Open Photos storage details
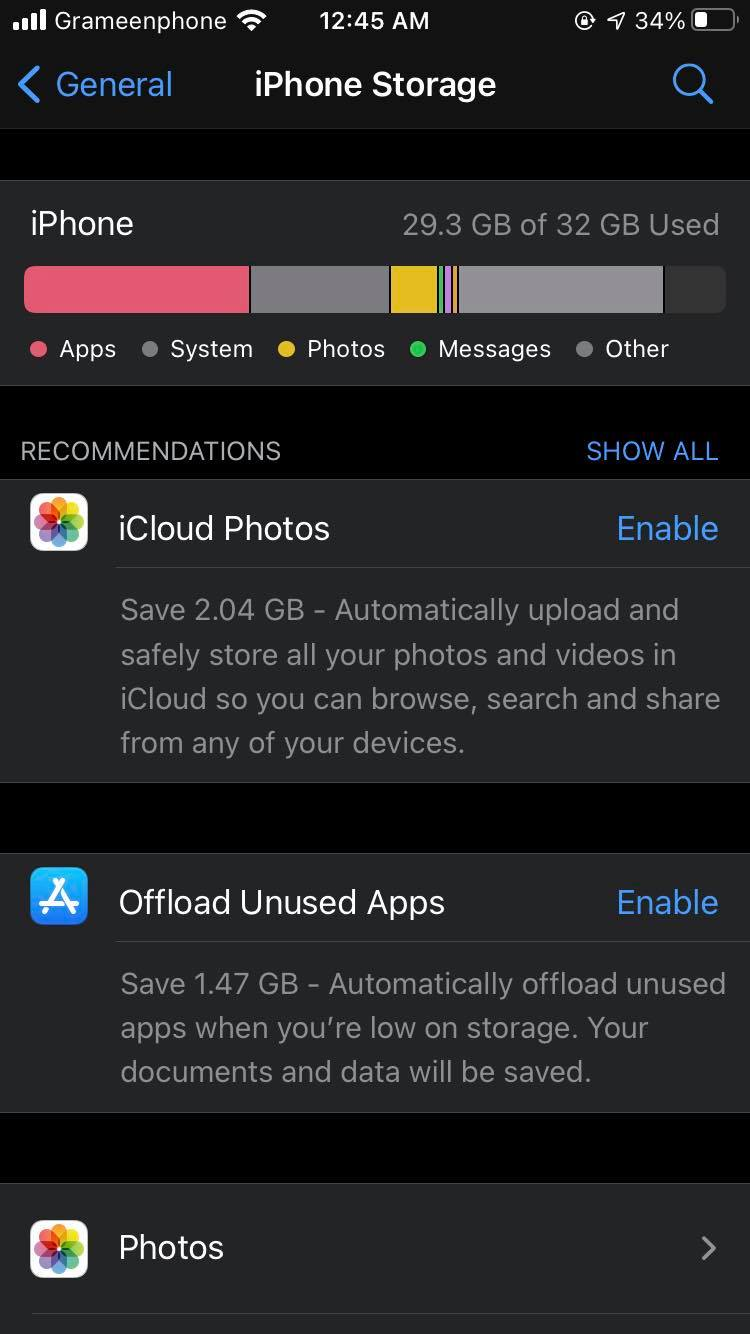 [x=375, y=1248]
